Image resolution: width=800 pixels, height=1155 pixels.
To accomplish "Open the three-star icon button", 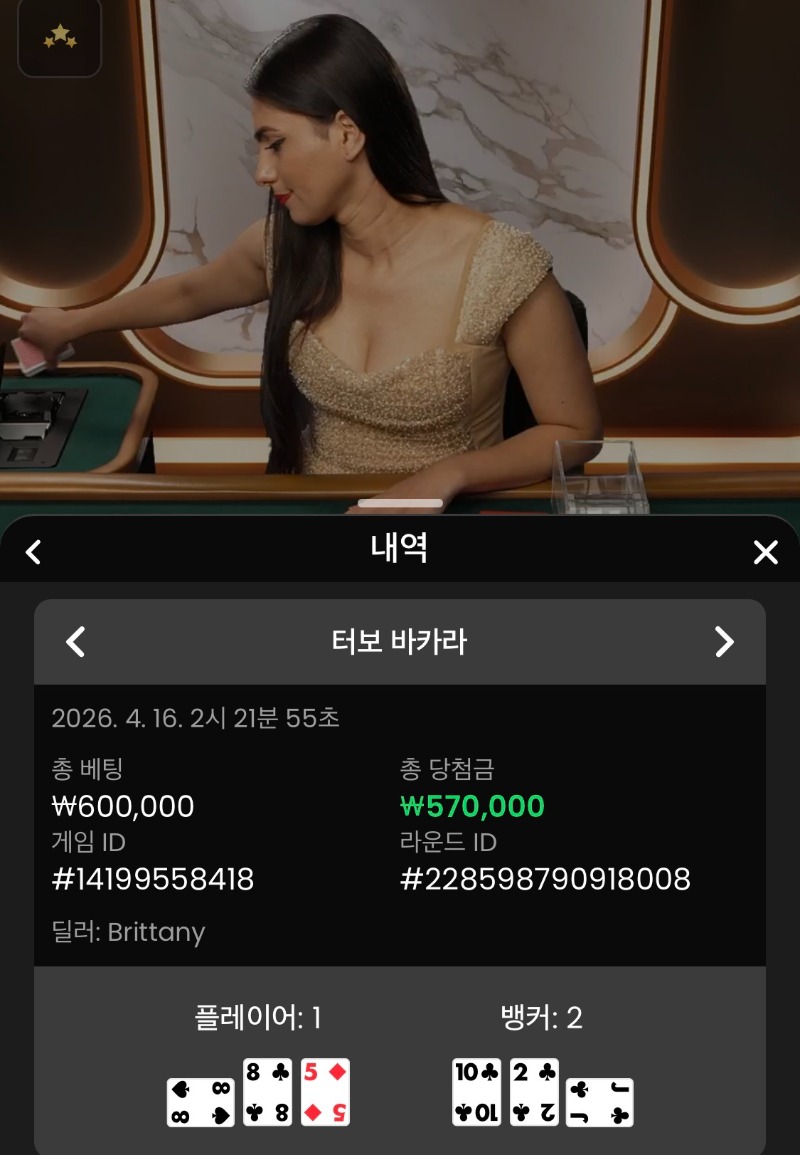I will pos(60,38).
